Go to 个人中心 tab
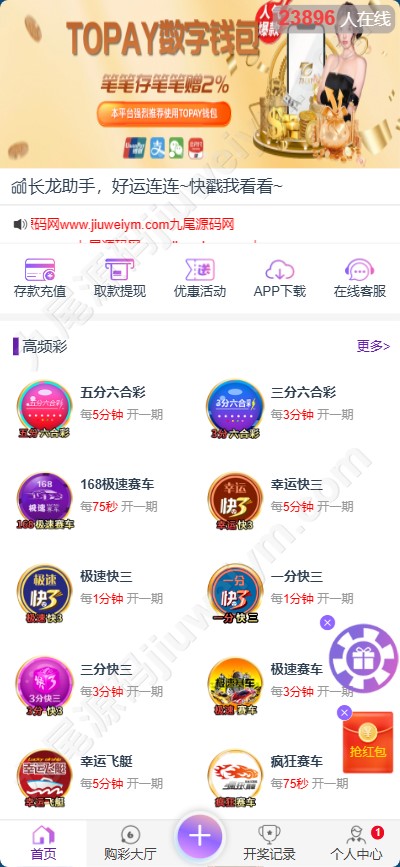Image resolution: width=400 pixels, height=867 pixels. [356, 843]
